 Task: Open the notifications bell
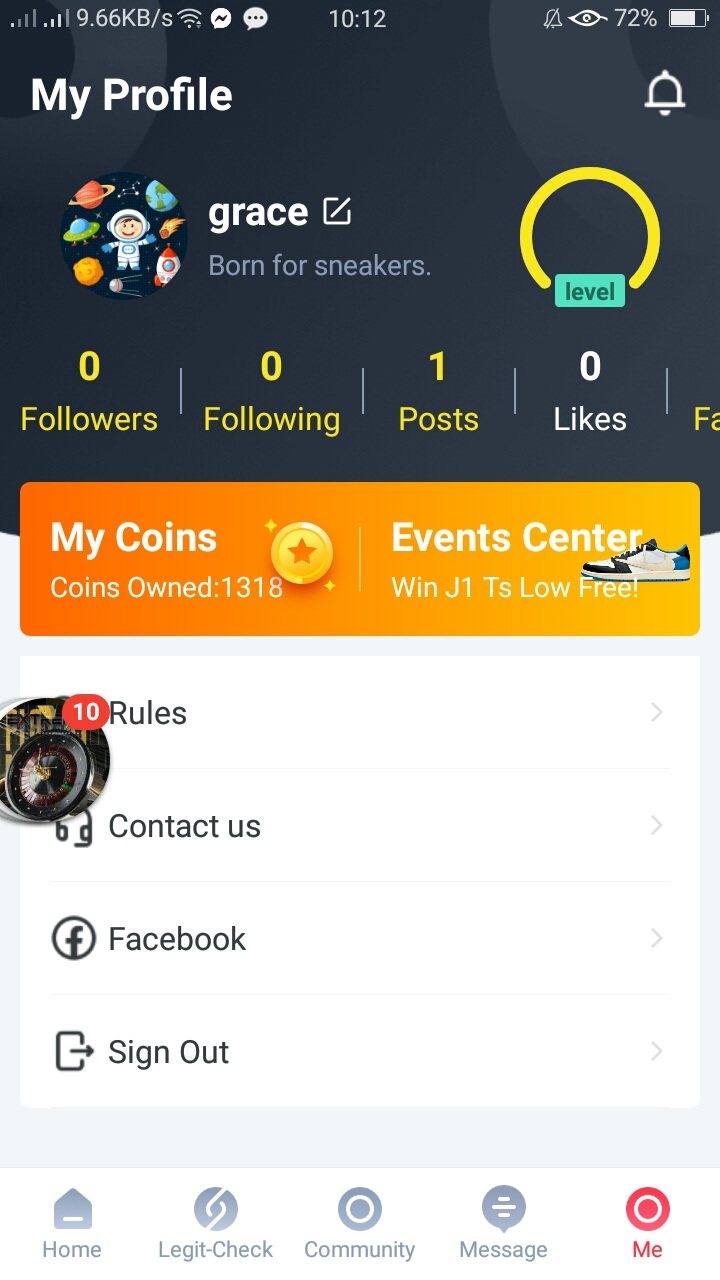coord(664,94)
